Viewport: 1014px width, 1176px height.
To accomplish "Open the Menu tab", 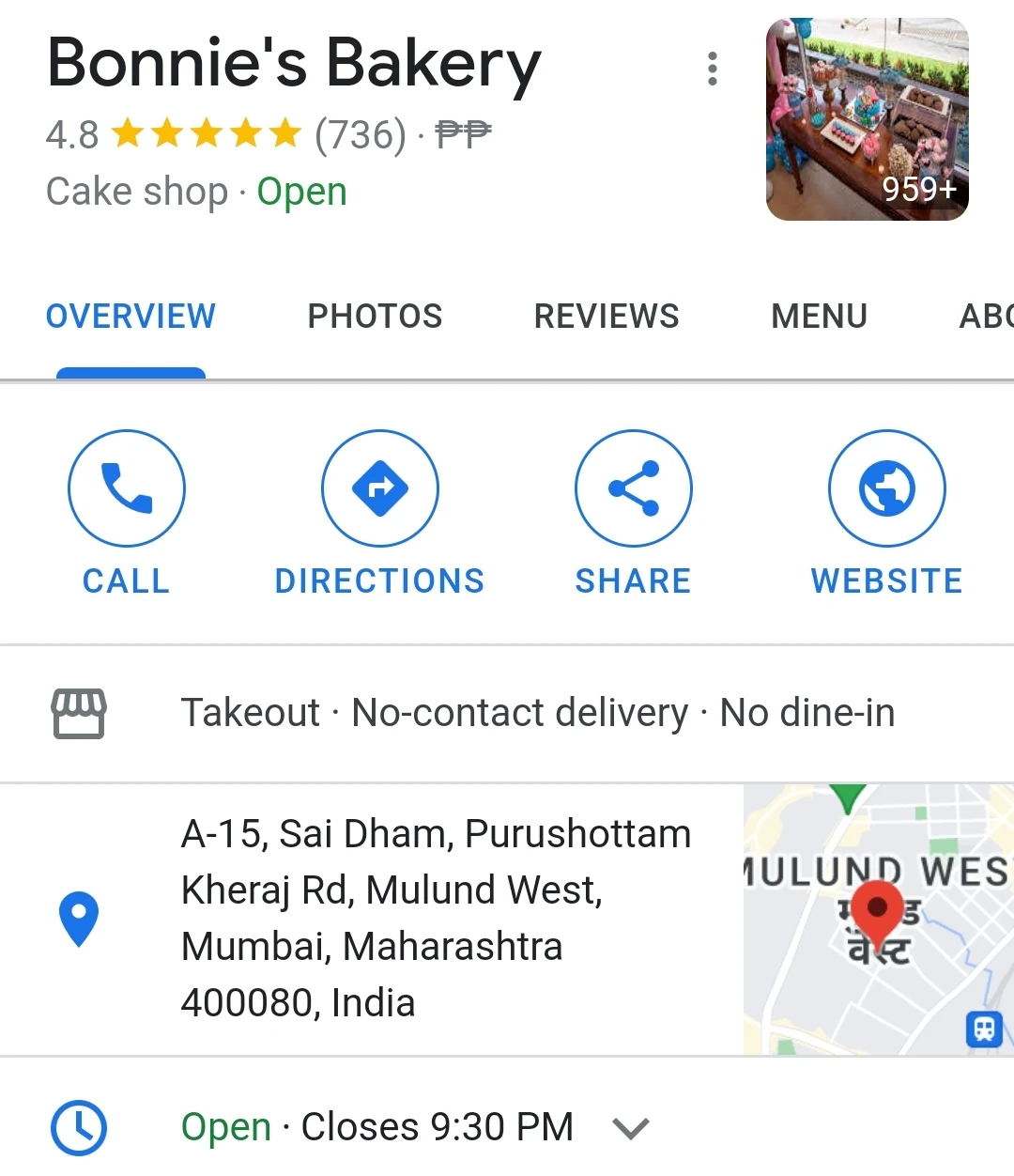I will tap(819, 317).
